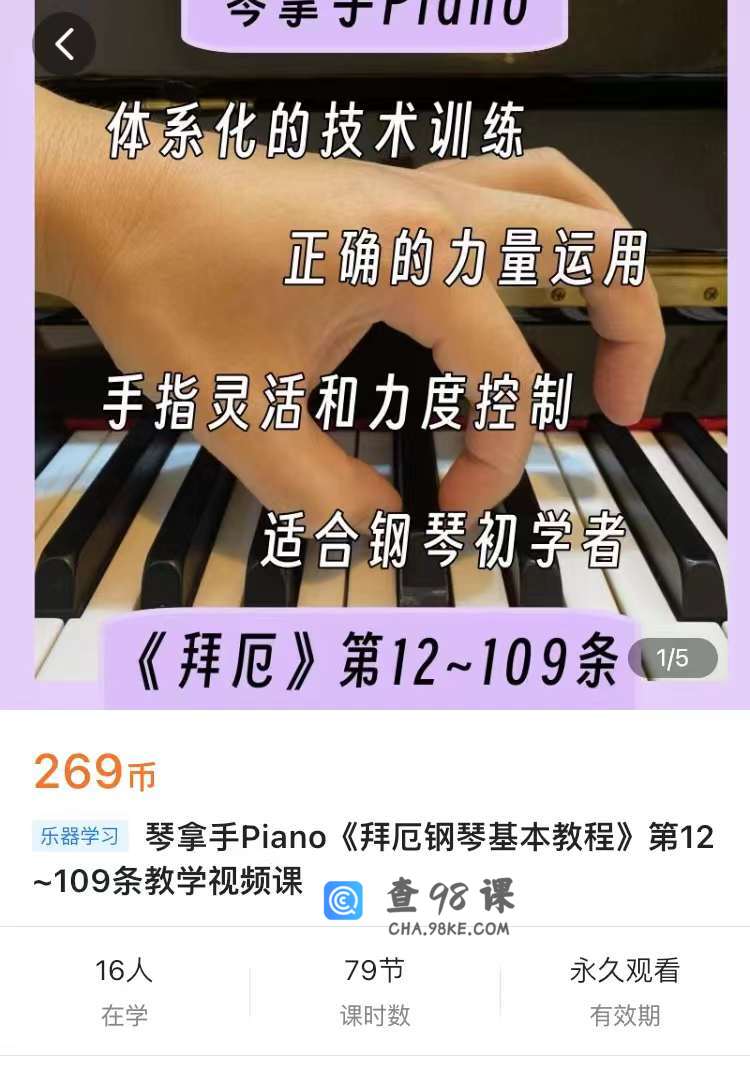Tap the 乐器学习 category tag
The height and width of the screenshot is (1083, 750).
pyautogui.click(x=80, y=836)
